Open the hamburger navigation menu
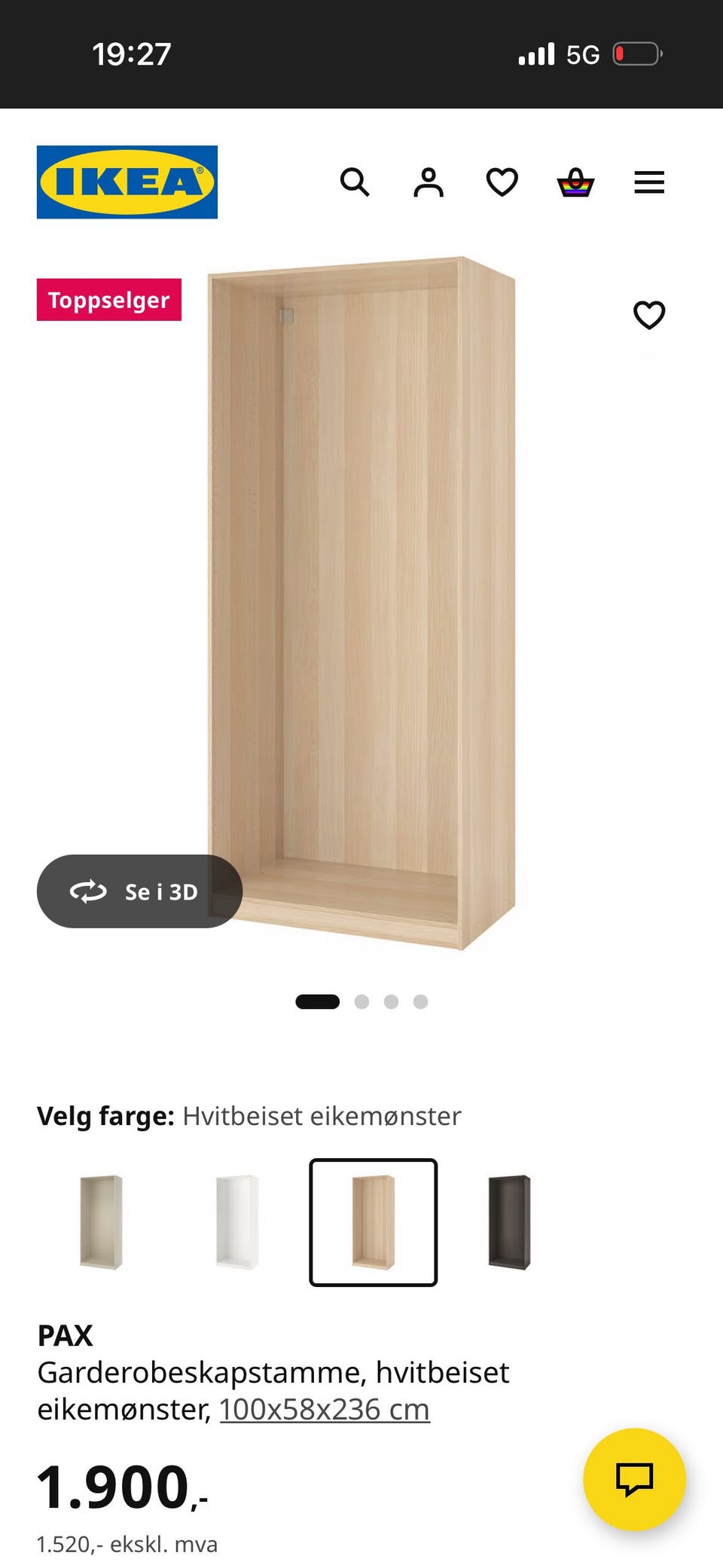Screen dimensions: 723x1568 648,183
